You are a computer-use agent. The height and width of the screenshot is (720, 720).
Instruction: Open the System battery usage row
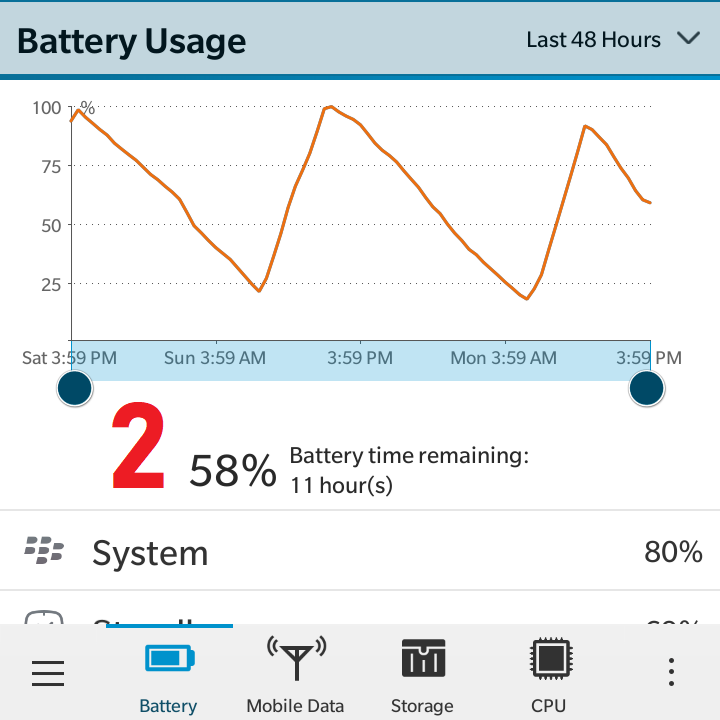click(360, 551)
